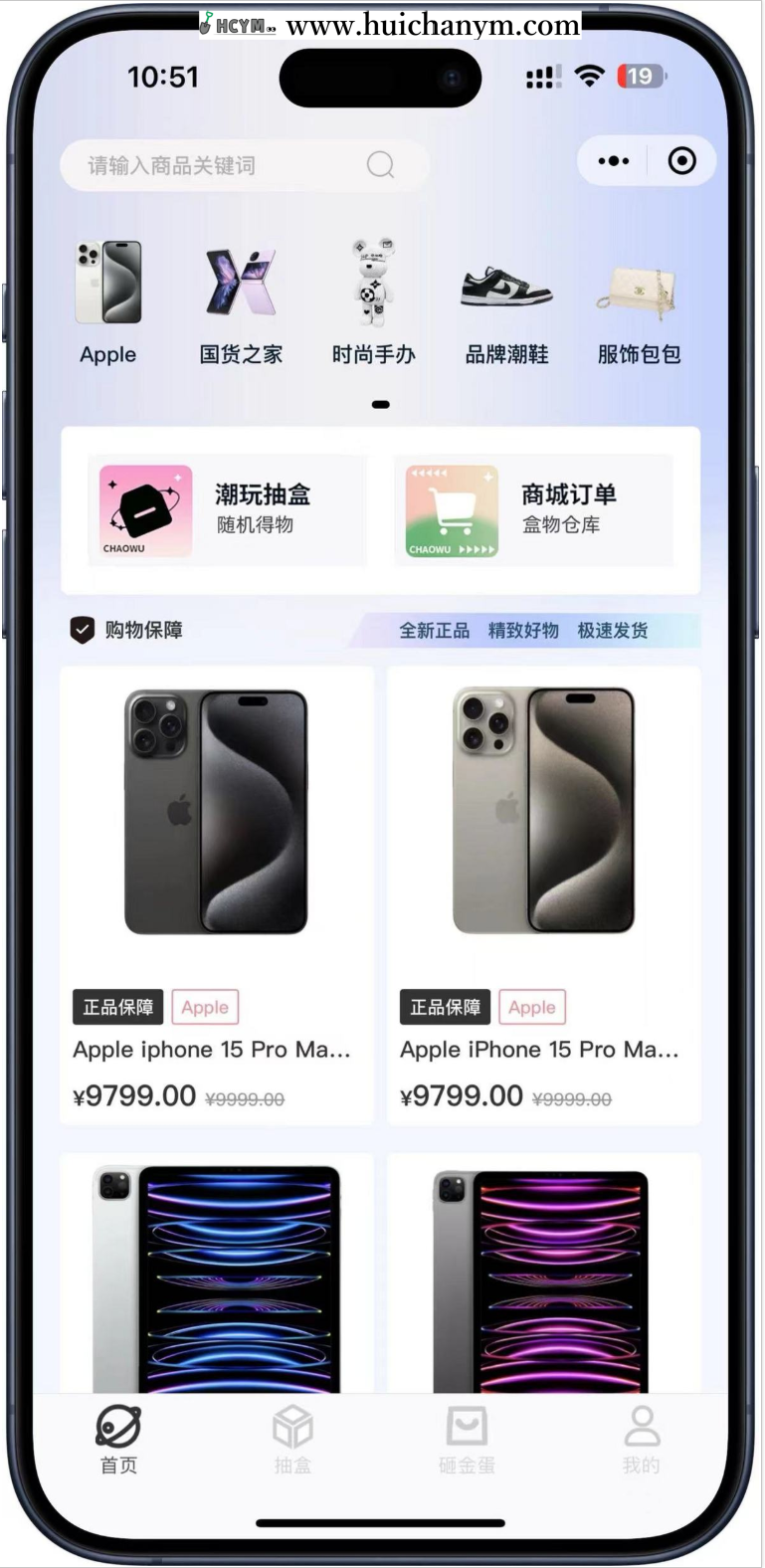Open the 潮玩抽盒 blind box card
This screenshot has height=1568, width=765.
228,510
